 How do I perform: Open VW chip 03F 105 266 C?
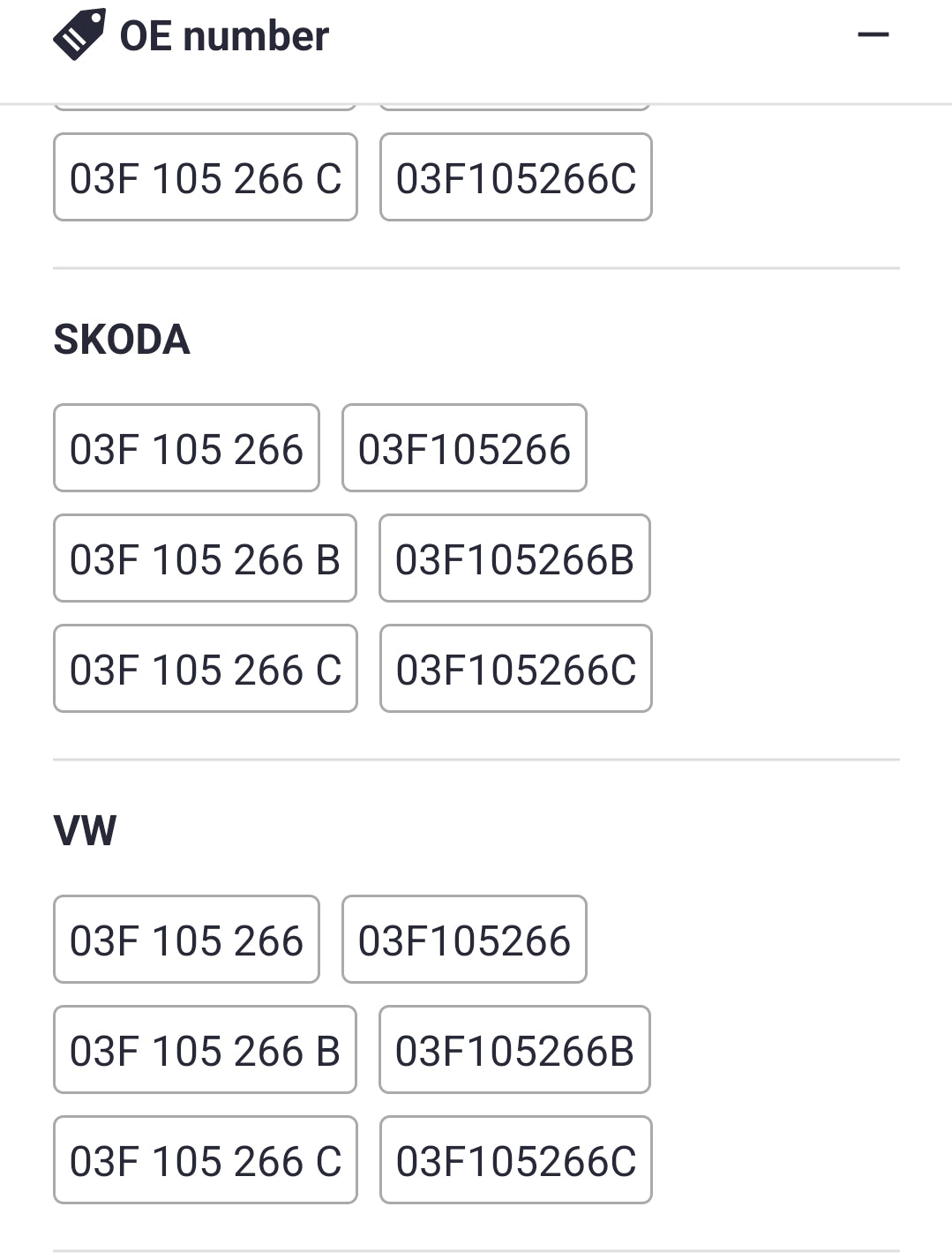coord(205,1160)
